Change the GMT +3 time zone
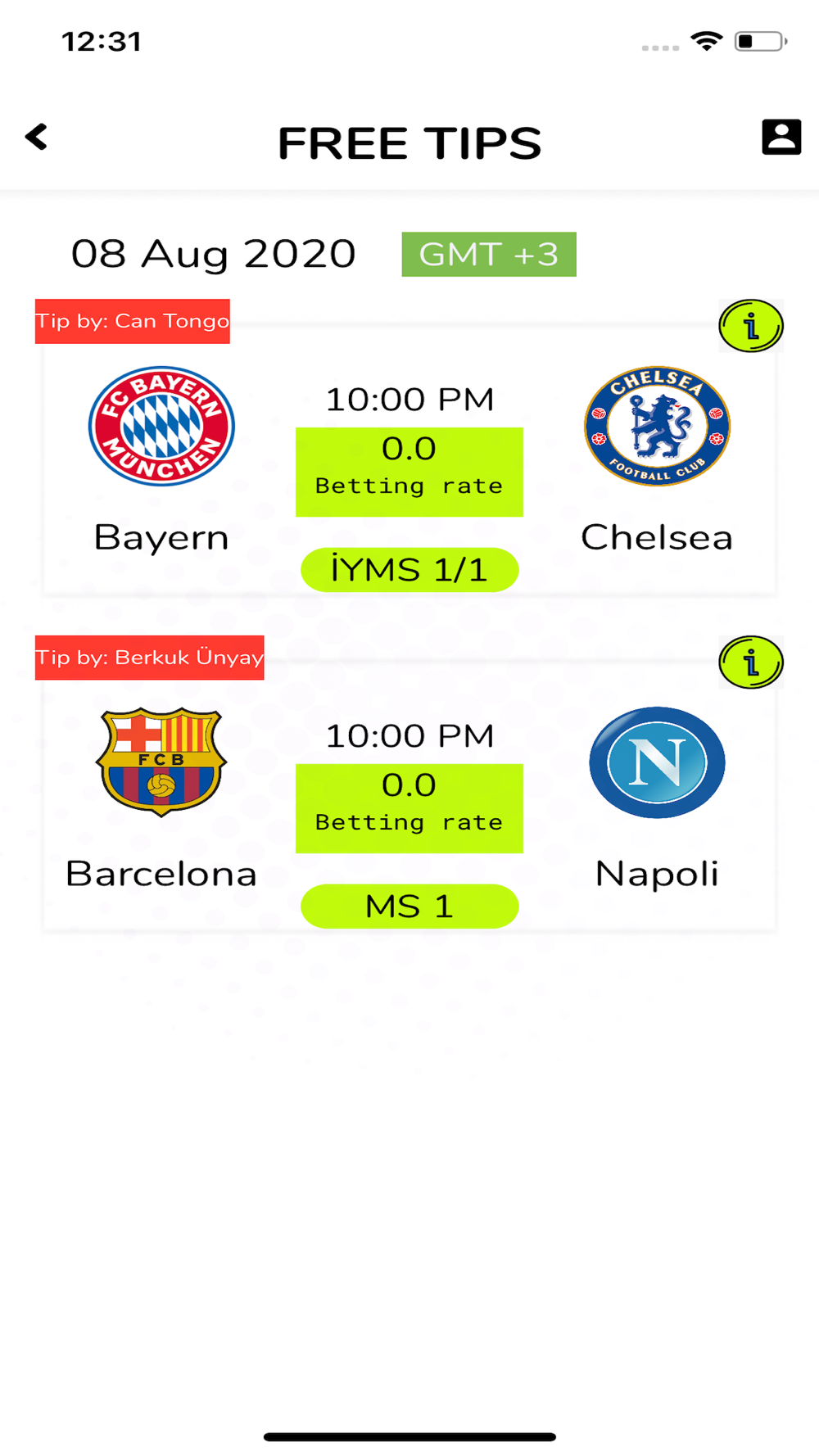This screenshot has height=1456, width=819. coord(489,255)
